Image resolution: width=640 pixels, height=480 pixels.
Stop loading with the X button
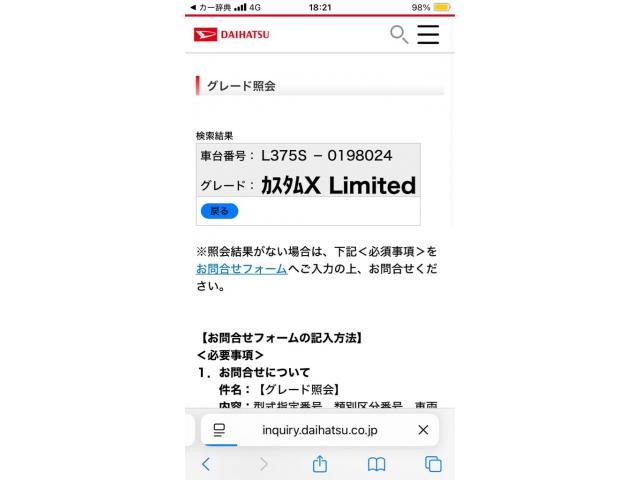point(423,430)
